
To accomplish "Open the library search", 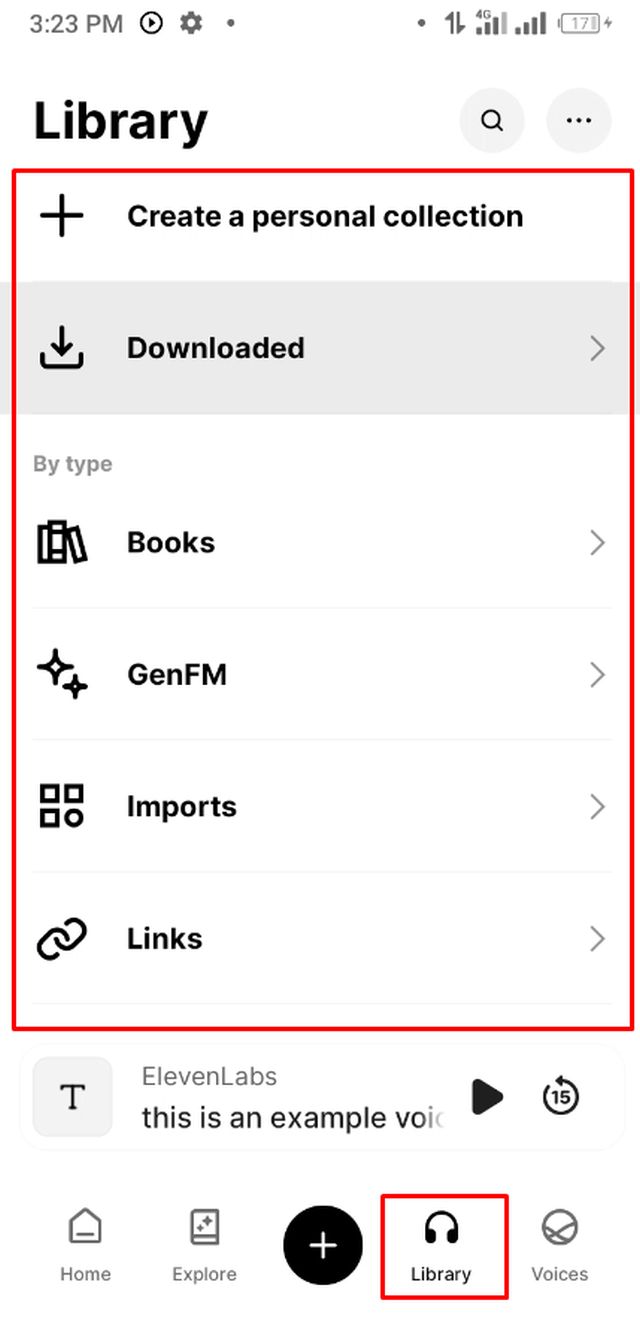I will 491,121.
